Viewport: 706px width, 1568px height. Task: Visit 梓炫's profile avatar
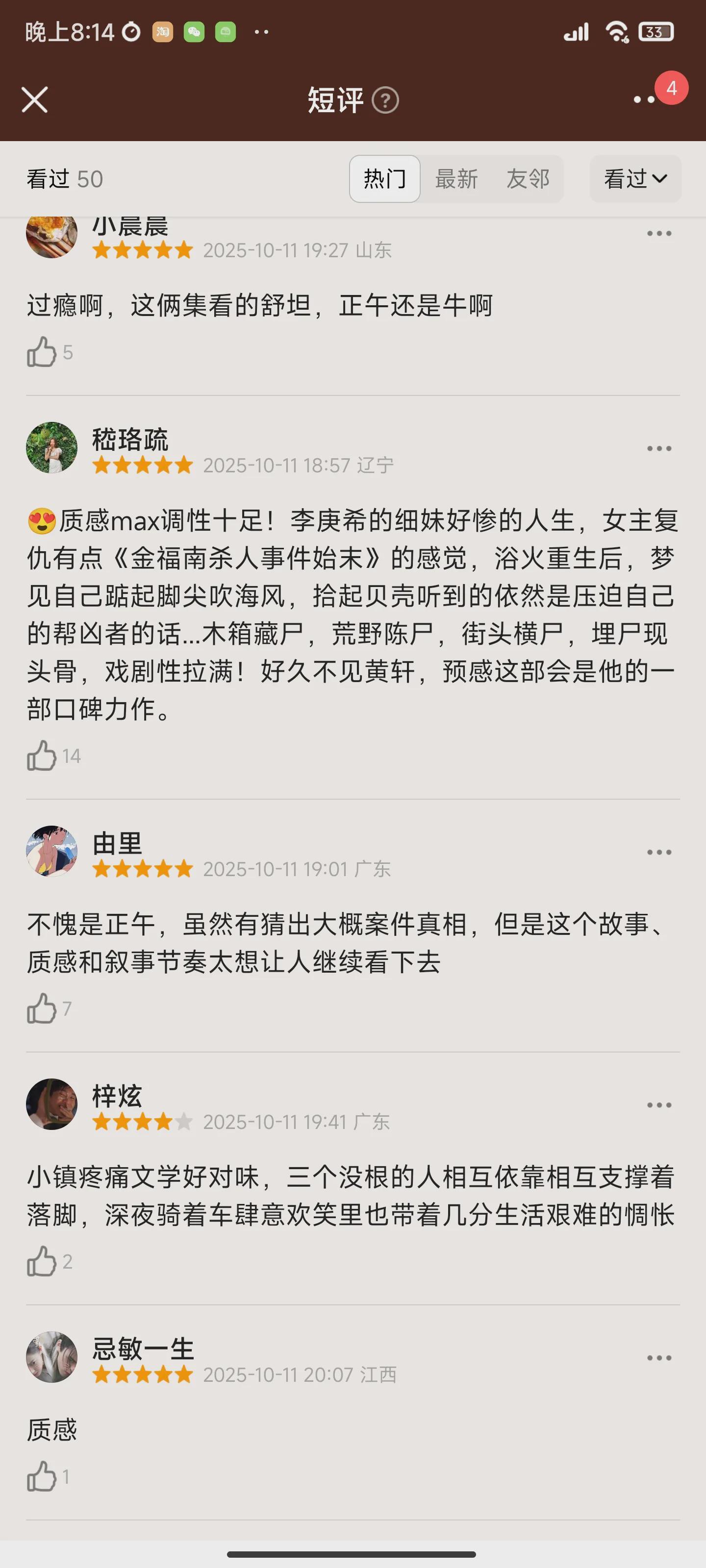point(52,1104)
